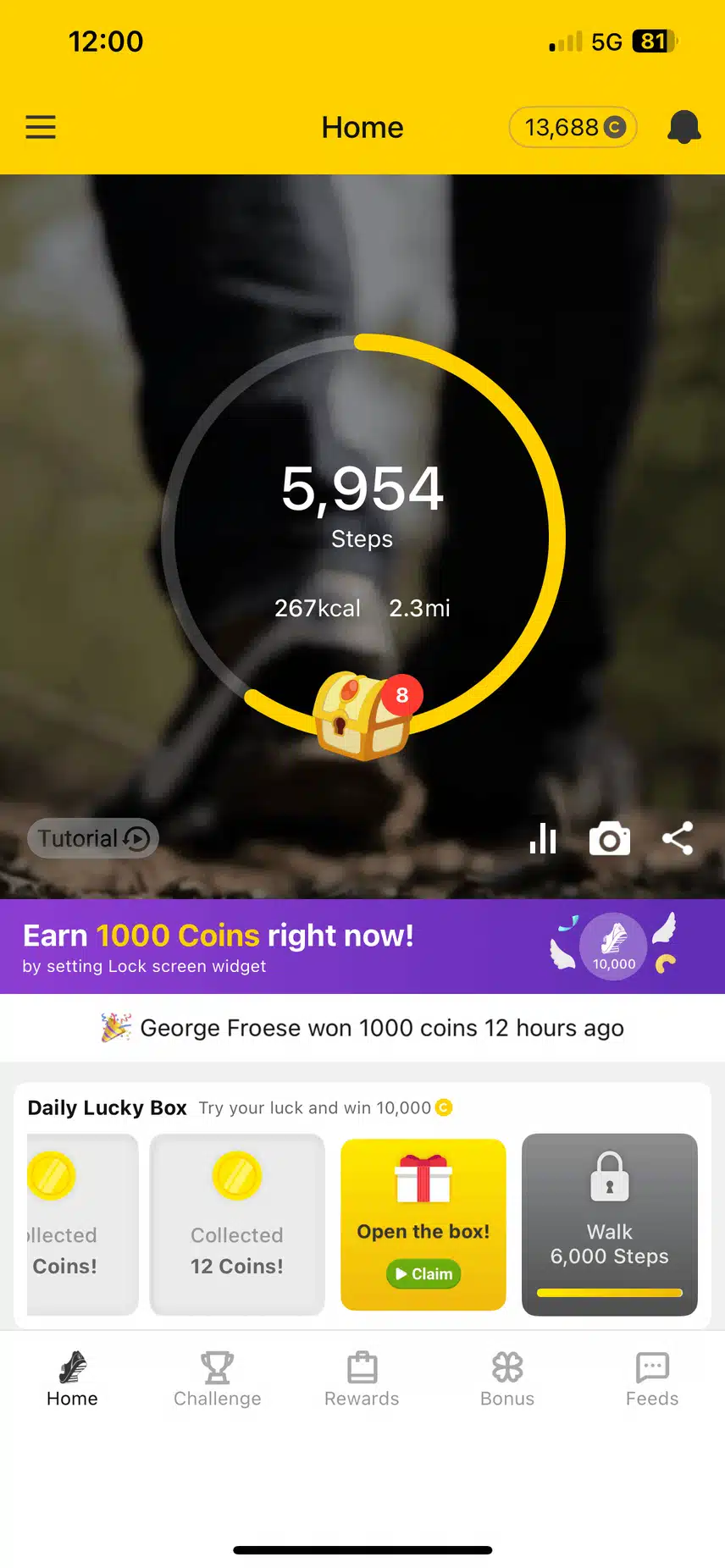
Task: View the 13,688 coin balance
Action: [x=573, y=127]
